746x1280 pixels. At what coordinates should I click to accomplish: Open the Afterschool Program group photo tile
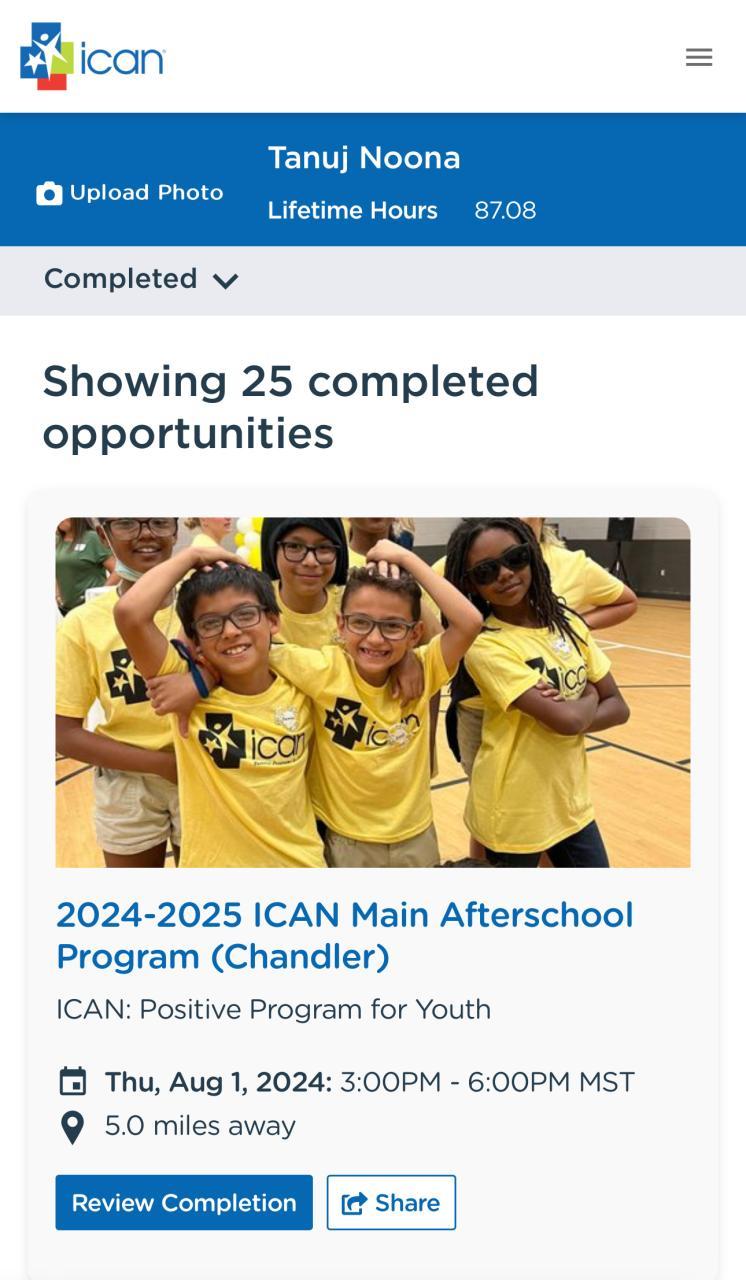click(x=372, y=691)
